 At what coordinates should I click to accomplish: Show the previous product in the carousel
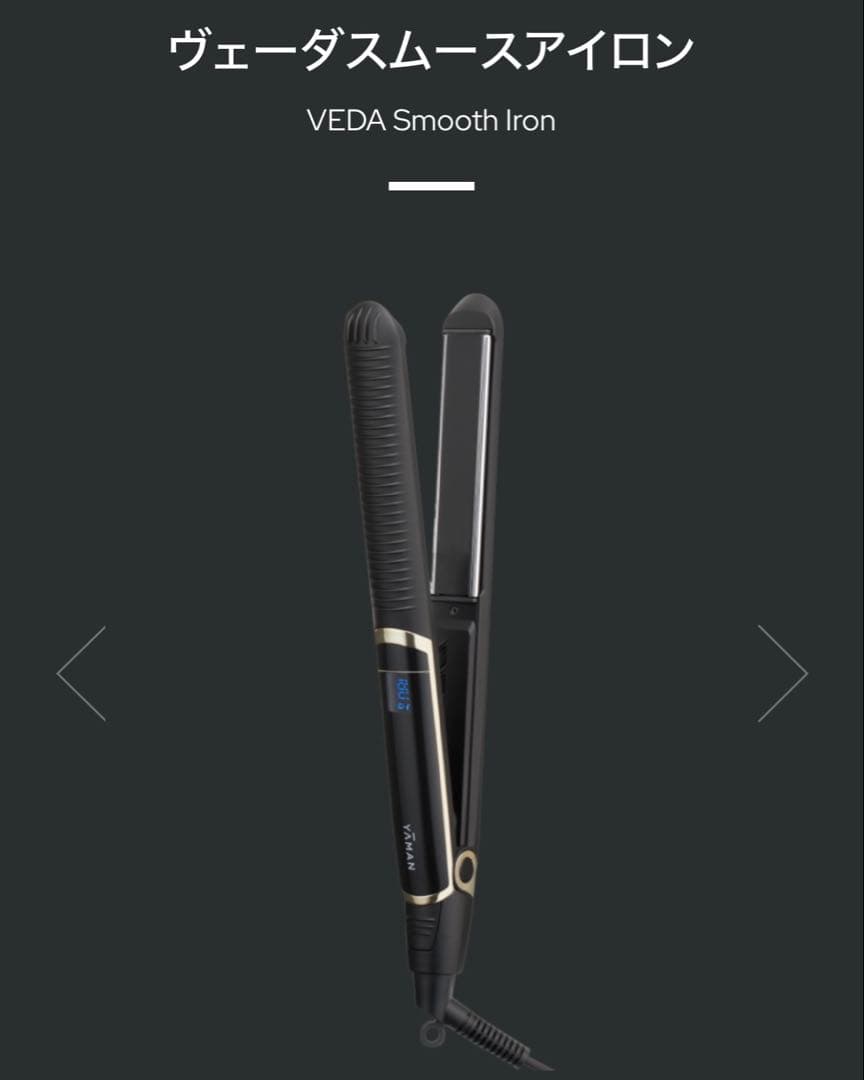point(81,673)
